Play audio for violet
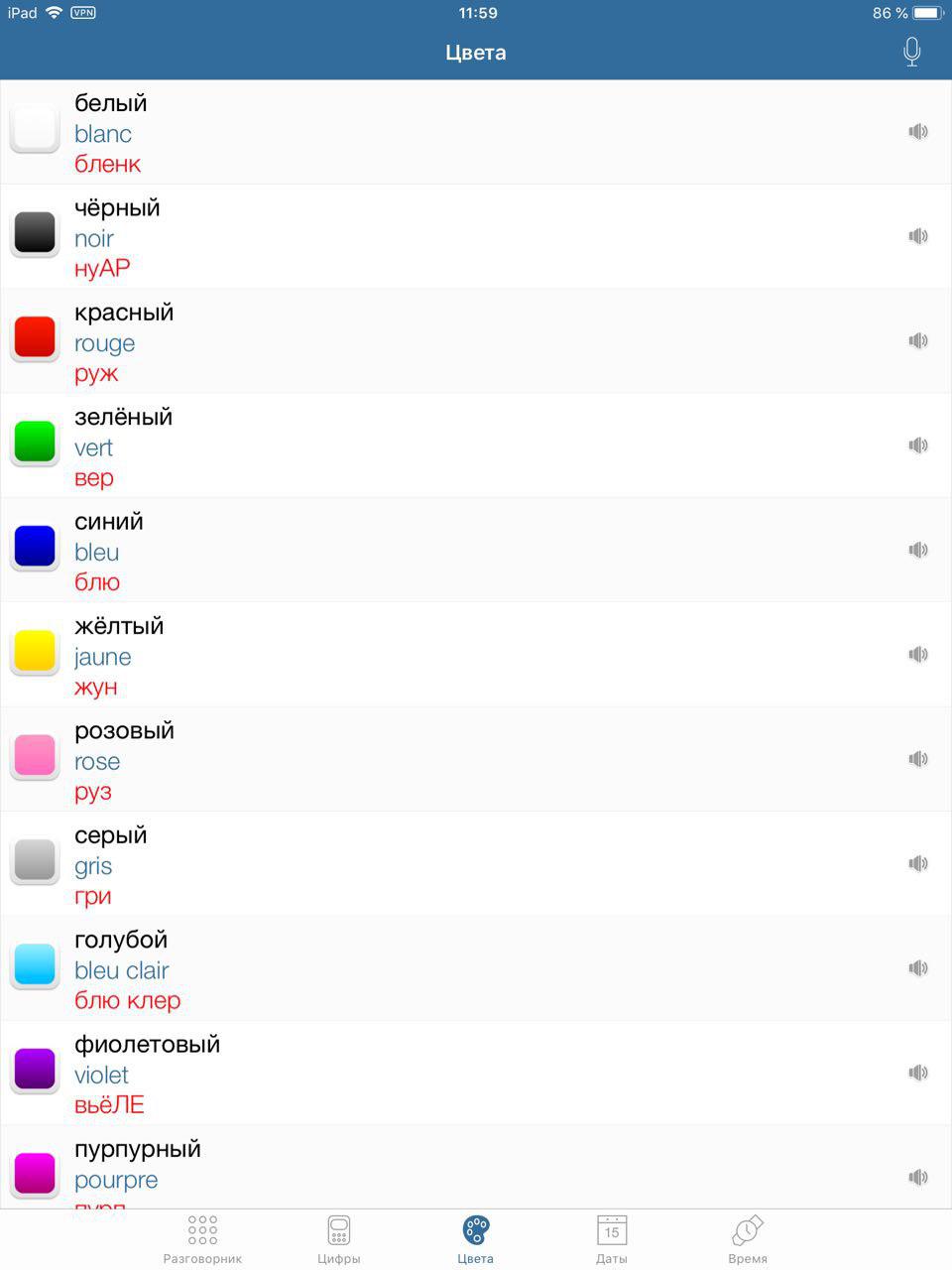Viewport: 952px width, 1270px height. 918,1073
